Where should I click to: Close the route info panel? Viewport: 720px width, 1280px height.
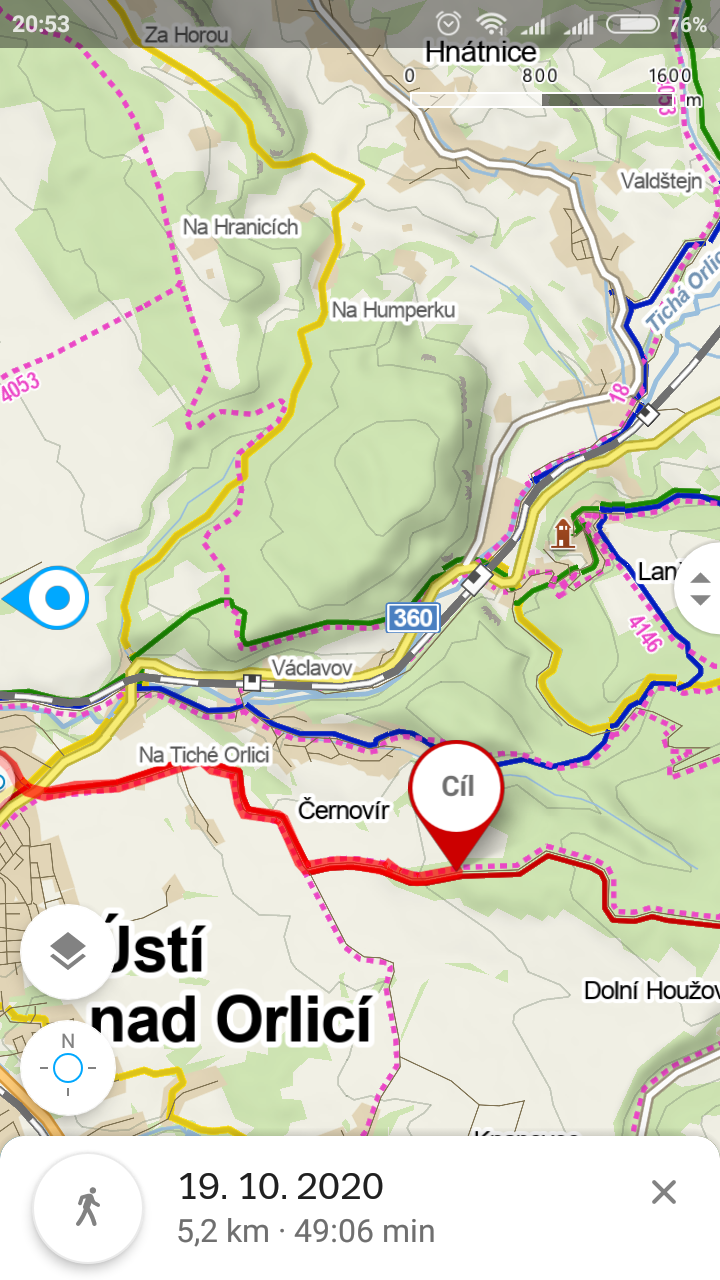664,1192
